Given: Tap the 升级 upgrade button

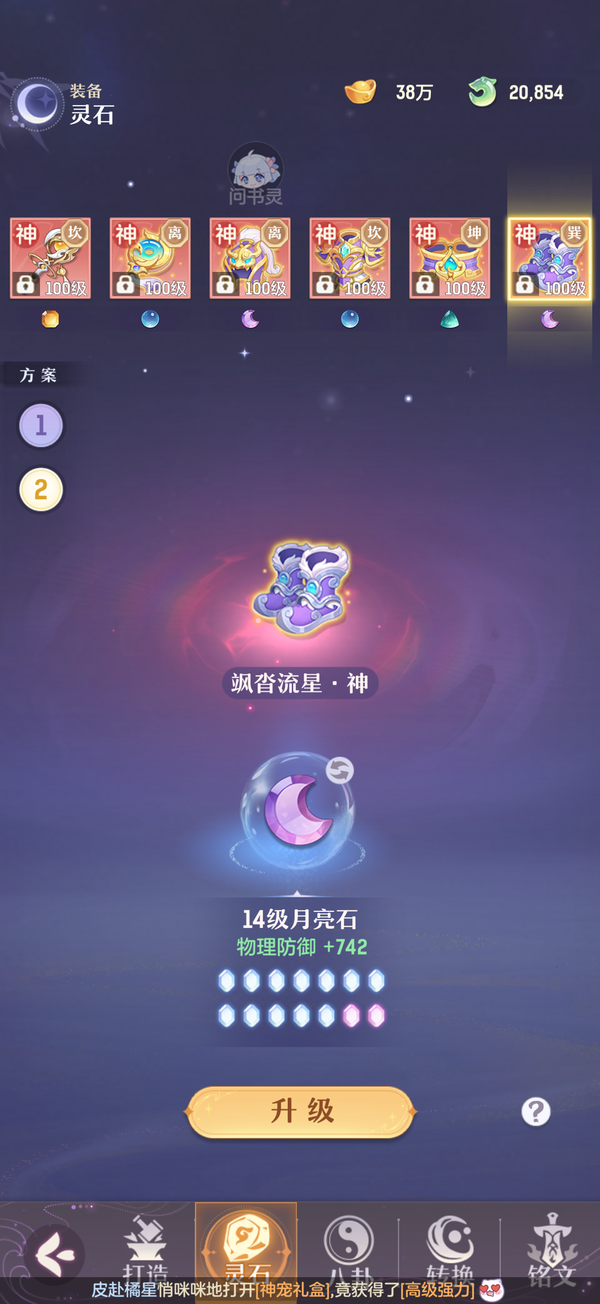Looking at the screenshot, I should coord(300,1111).
